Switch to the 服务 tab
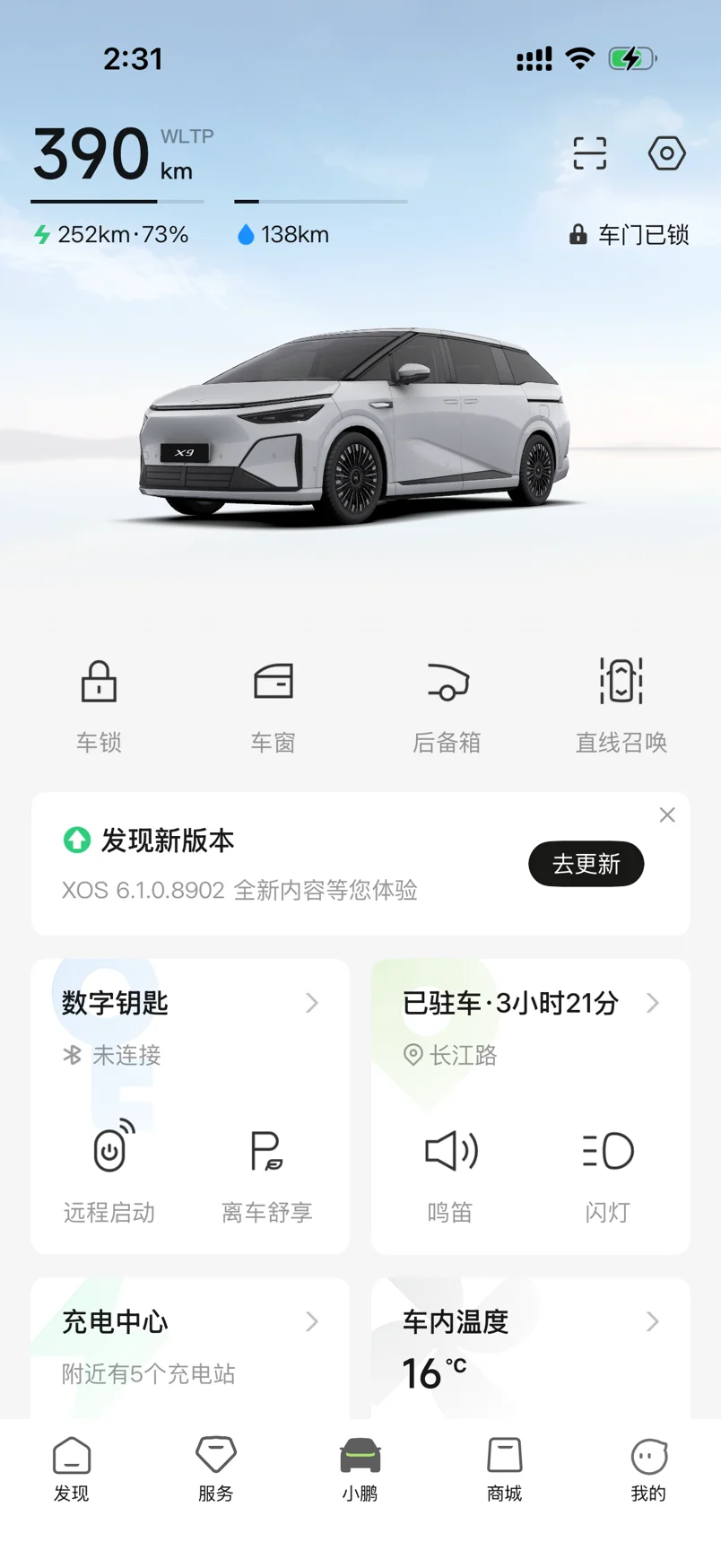Screen dimensions: 721x1568 (216, 1468)
